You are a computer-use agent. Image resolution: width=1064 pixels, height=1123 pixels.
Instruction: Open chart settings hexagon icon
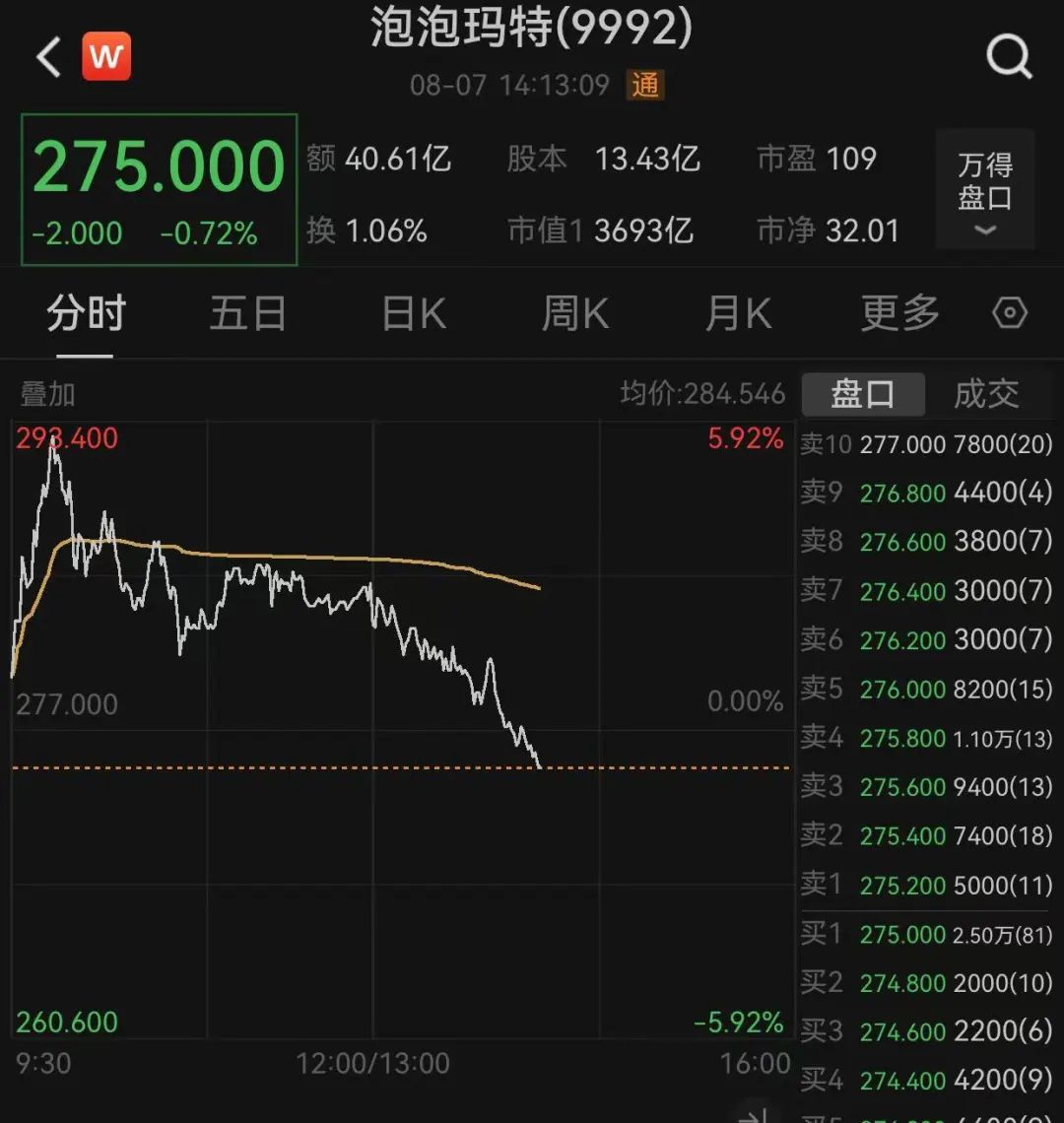(1010, 314)
